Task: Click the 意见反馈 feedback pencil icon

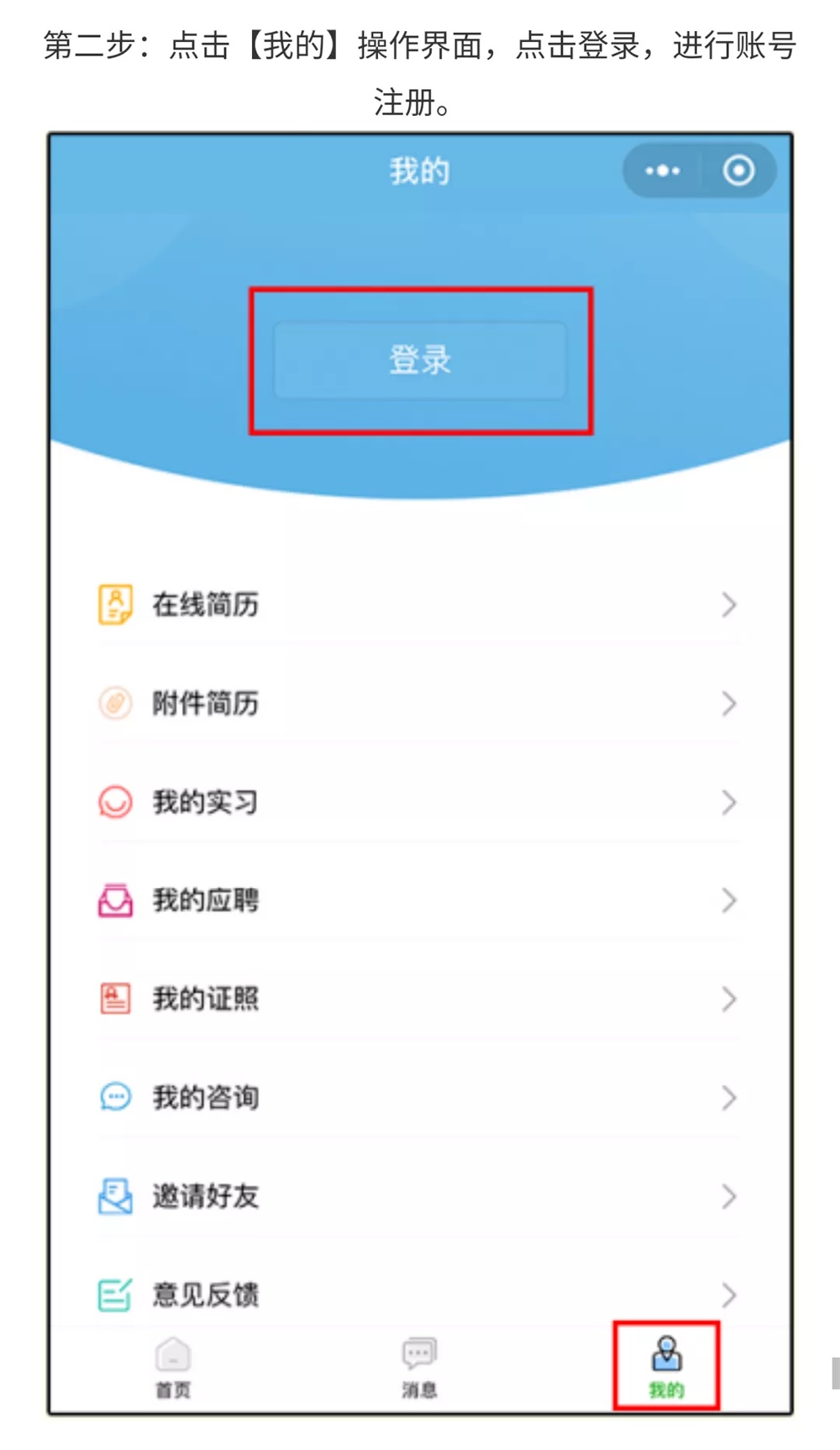Action: 117,1295
